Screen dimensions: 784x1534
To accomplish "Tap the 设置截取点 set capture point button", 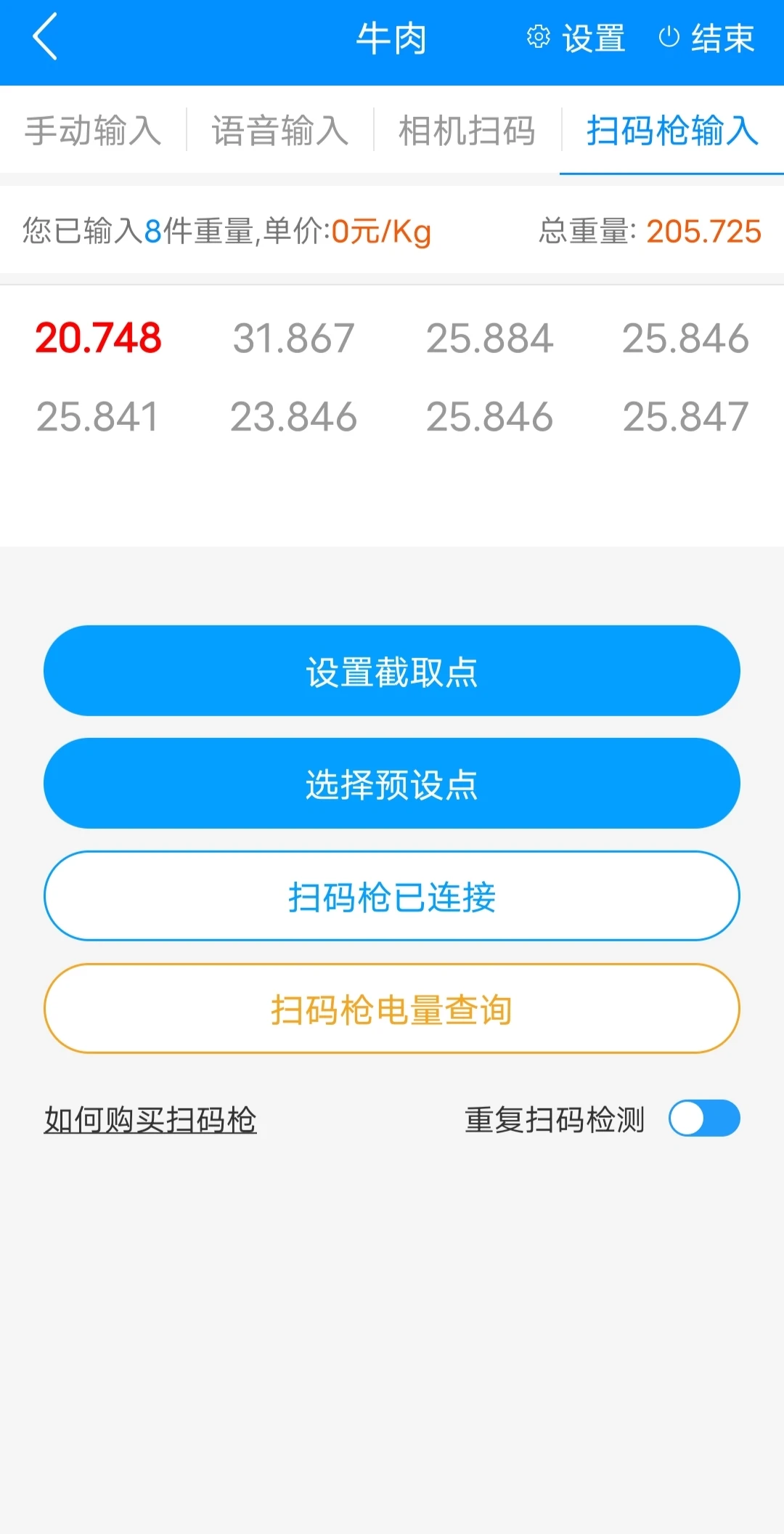I will (x=392, y=671).
